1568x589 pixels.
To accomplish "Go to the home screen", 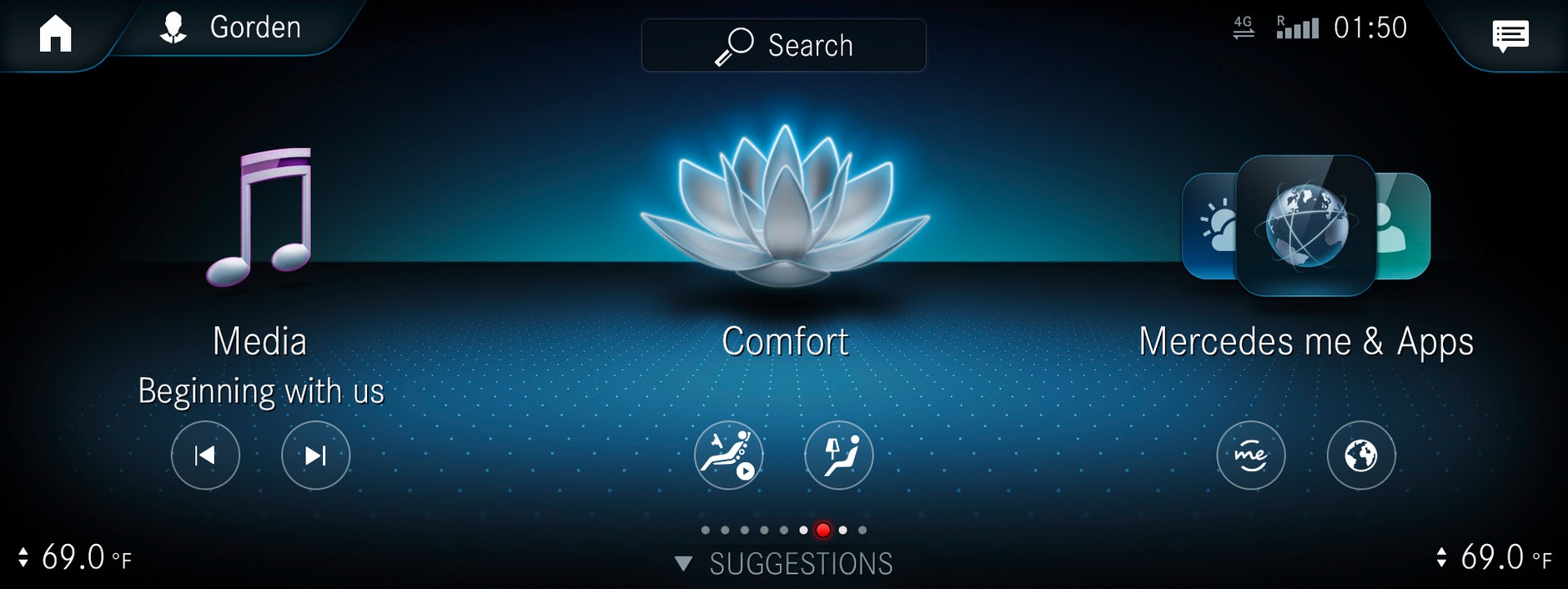I will point(55,34).
